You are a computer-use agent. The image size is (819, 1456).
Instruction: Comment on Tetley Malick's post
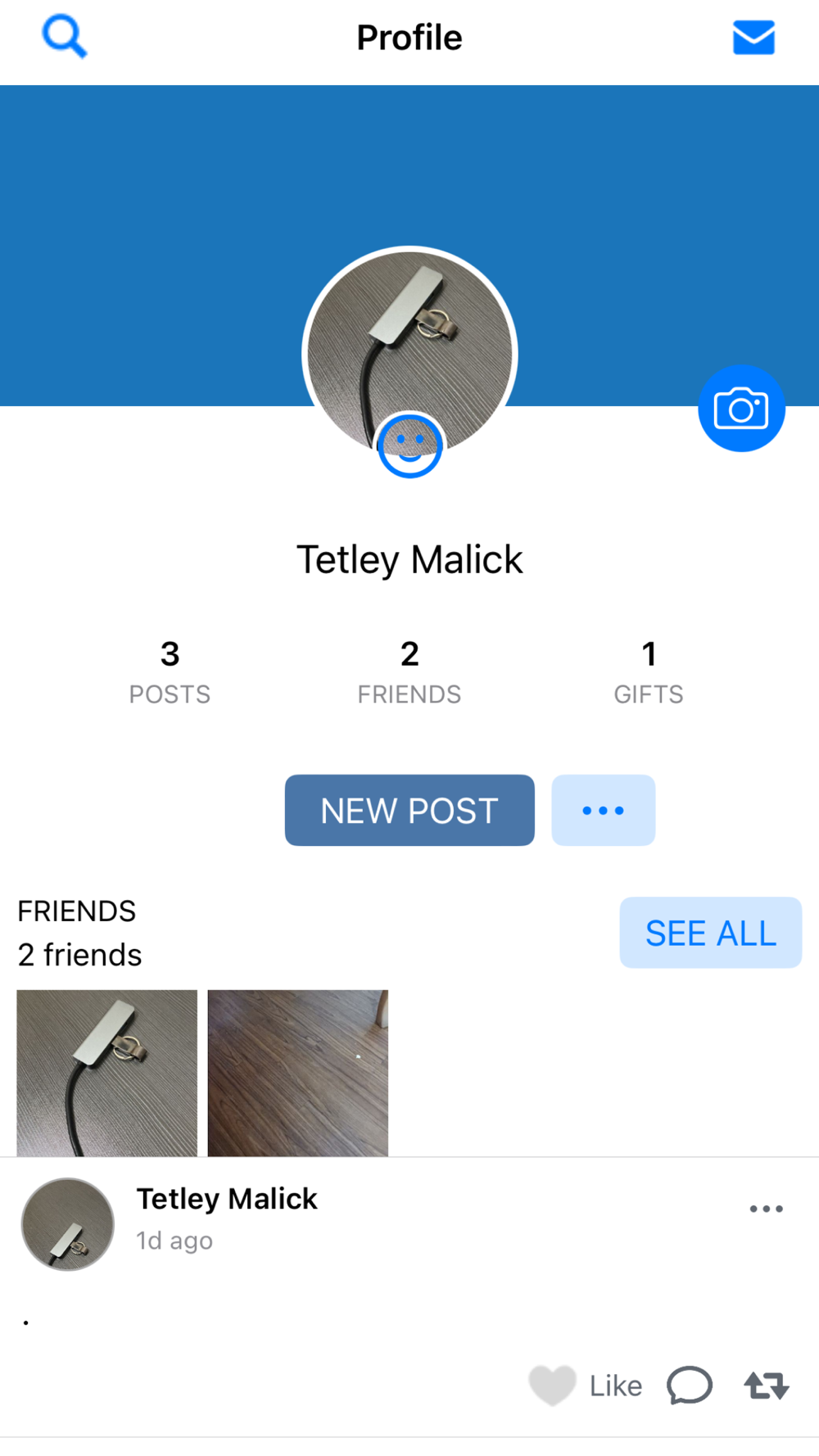690,1386
